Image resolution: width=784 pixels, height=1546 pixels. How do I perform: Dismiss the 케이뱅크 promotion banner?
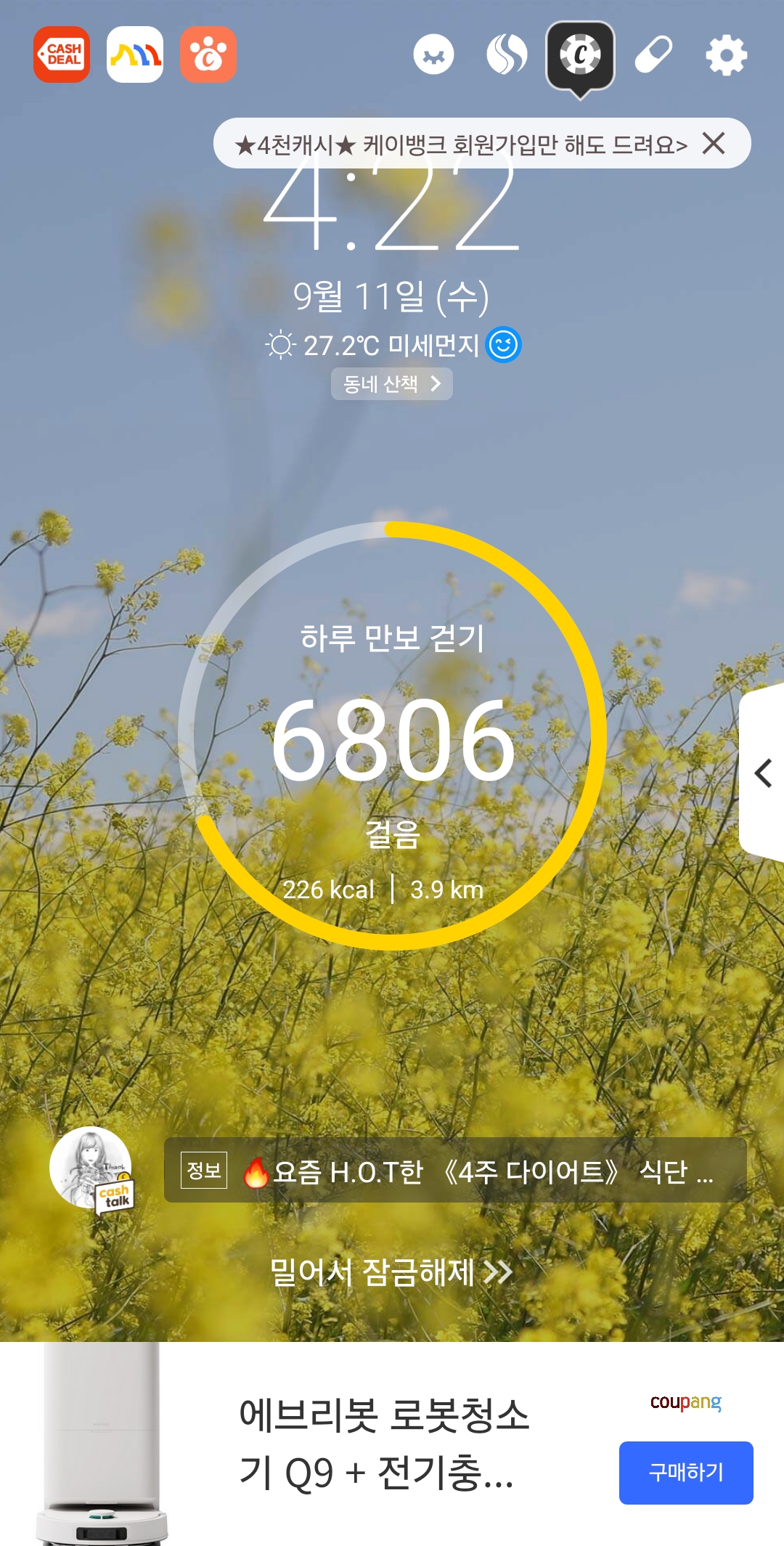[x=714, y=144]
